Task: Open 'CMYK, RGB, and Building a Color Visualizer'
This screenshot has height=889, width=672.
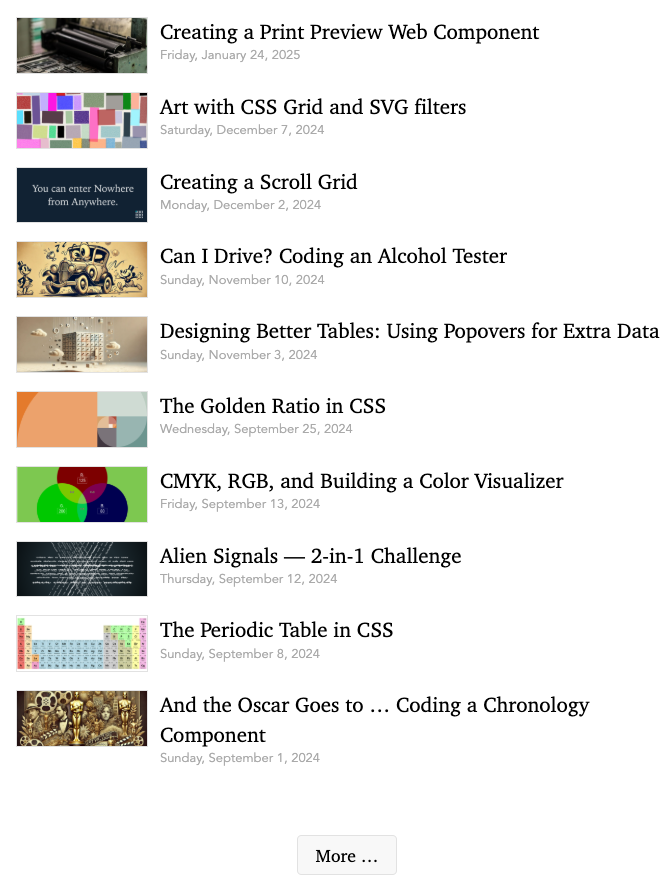Action: (361, 482)
